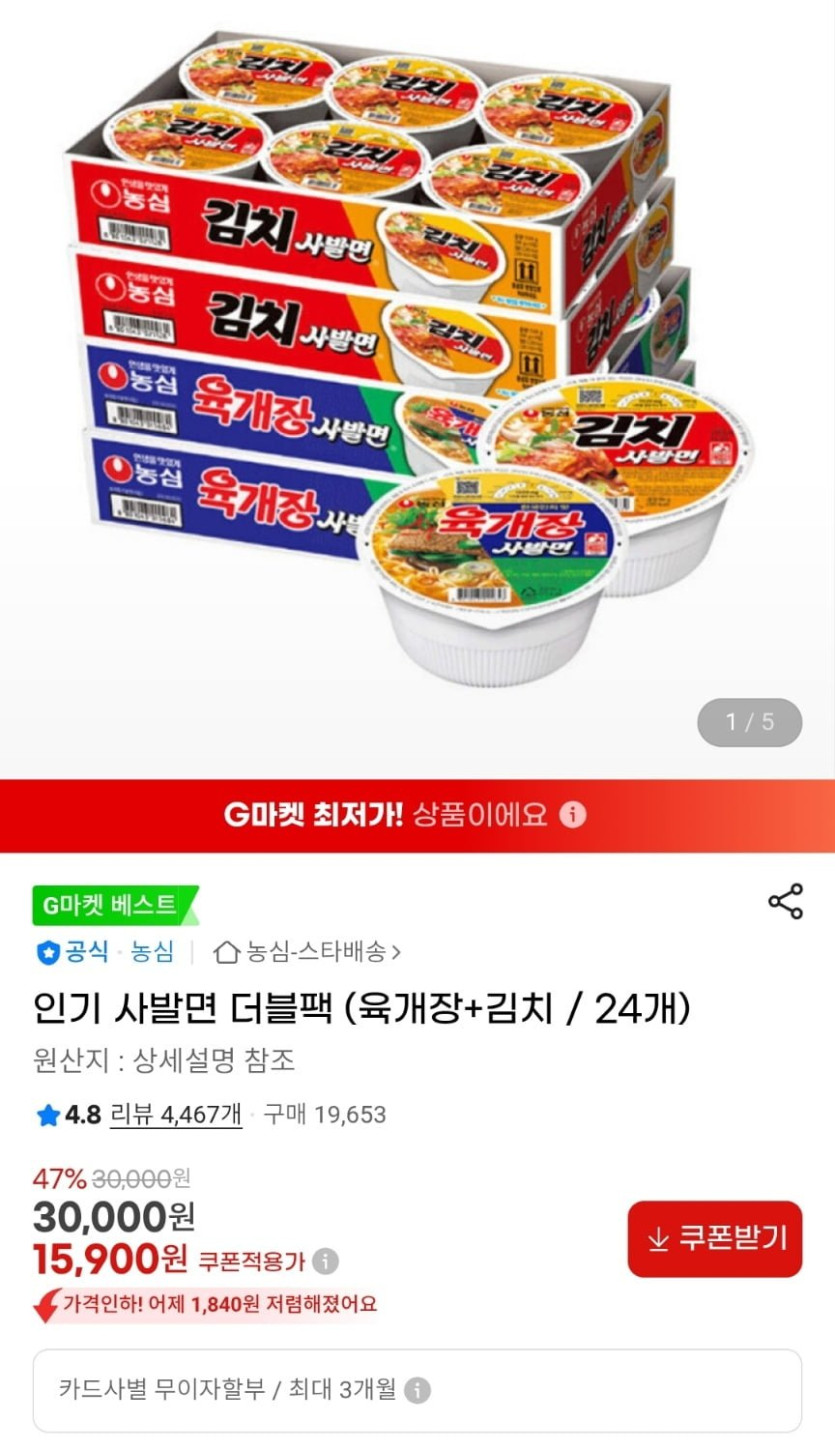Open the 농심-스타배송 store link
The image size is (835, 1450).
coord(308,952)
